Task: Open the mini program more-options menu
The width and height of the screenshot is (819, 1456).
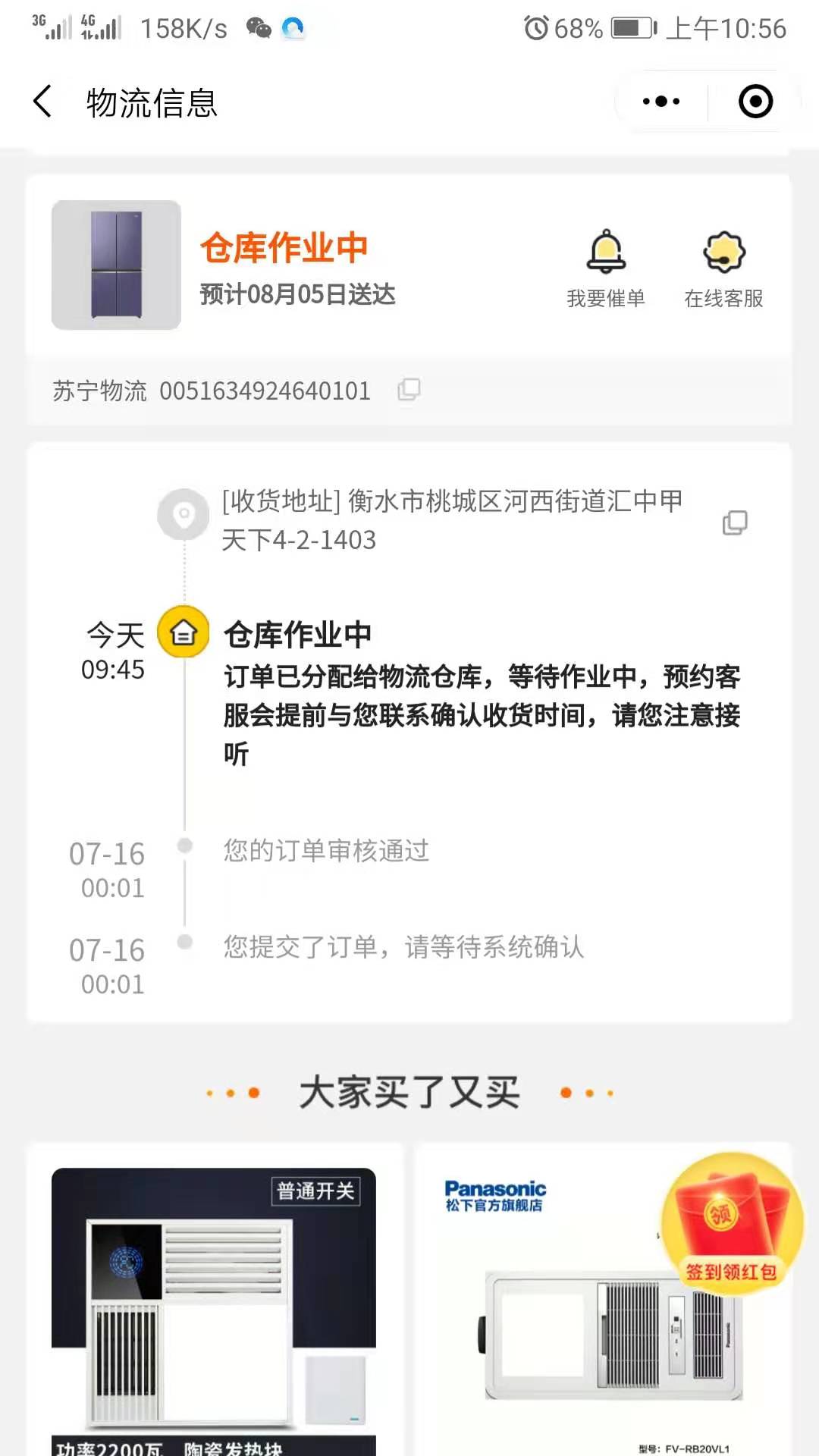Action: pyautogui.click(x=661, y=102)
